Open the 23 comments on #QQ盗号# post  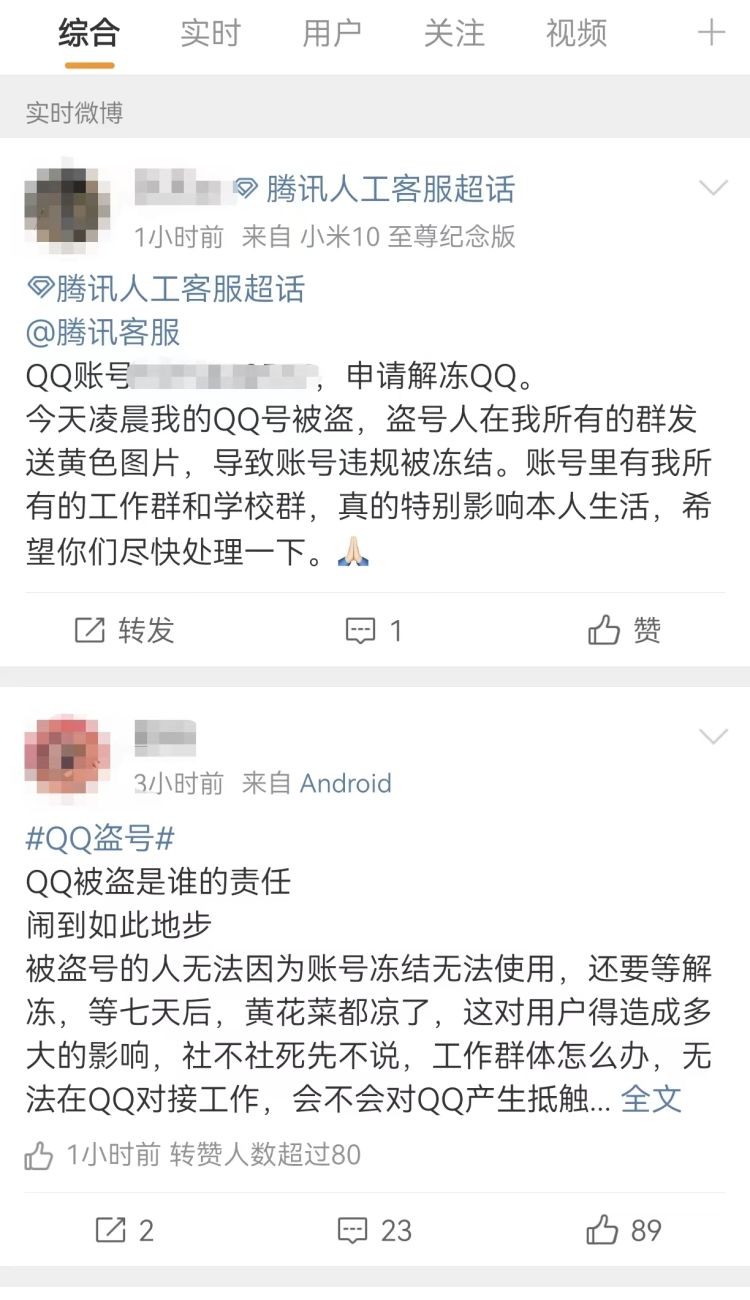click(x=375, y=1230)
